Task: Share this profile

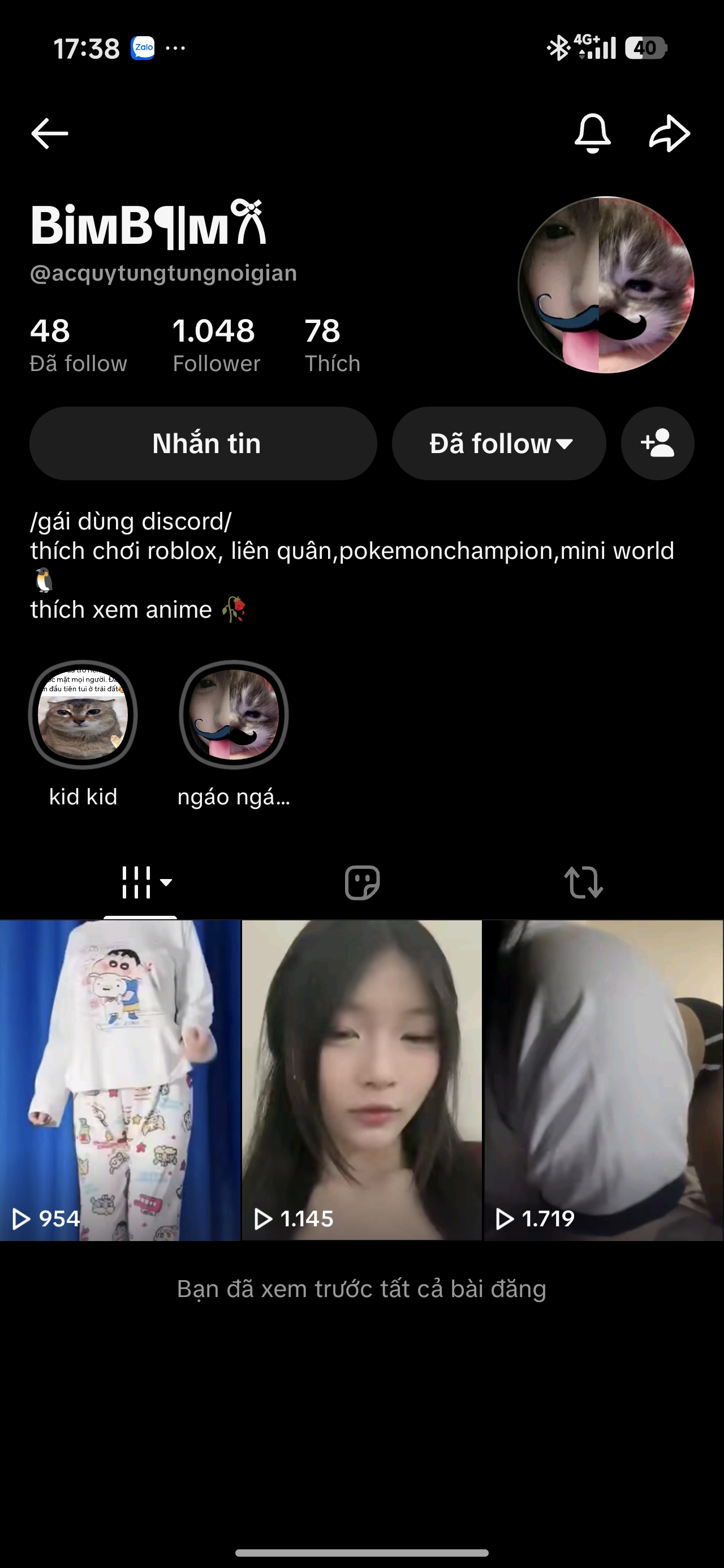Action: tap(669, 133)
